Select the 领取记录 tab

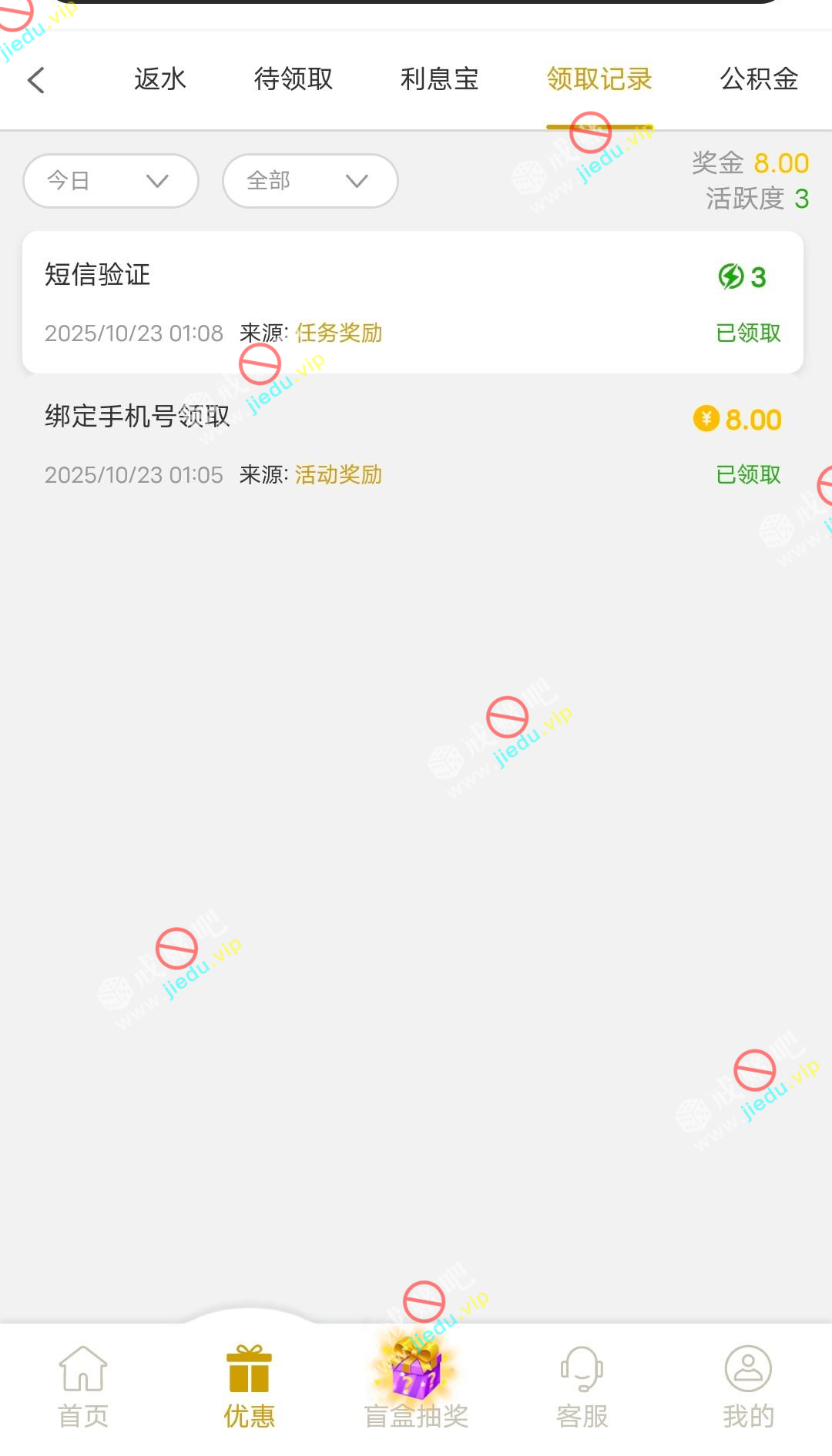pyautogui.click(x=599, y=79)
